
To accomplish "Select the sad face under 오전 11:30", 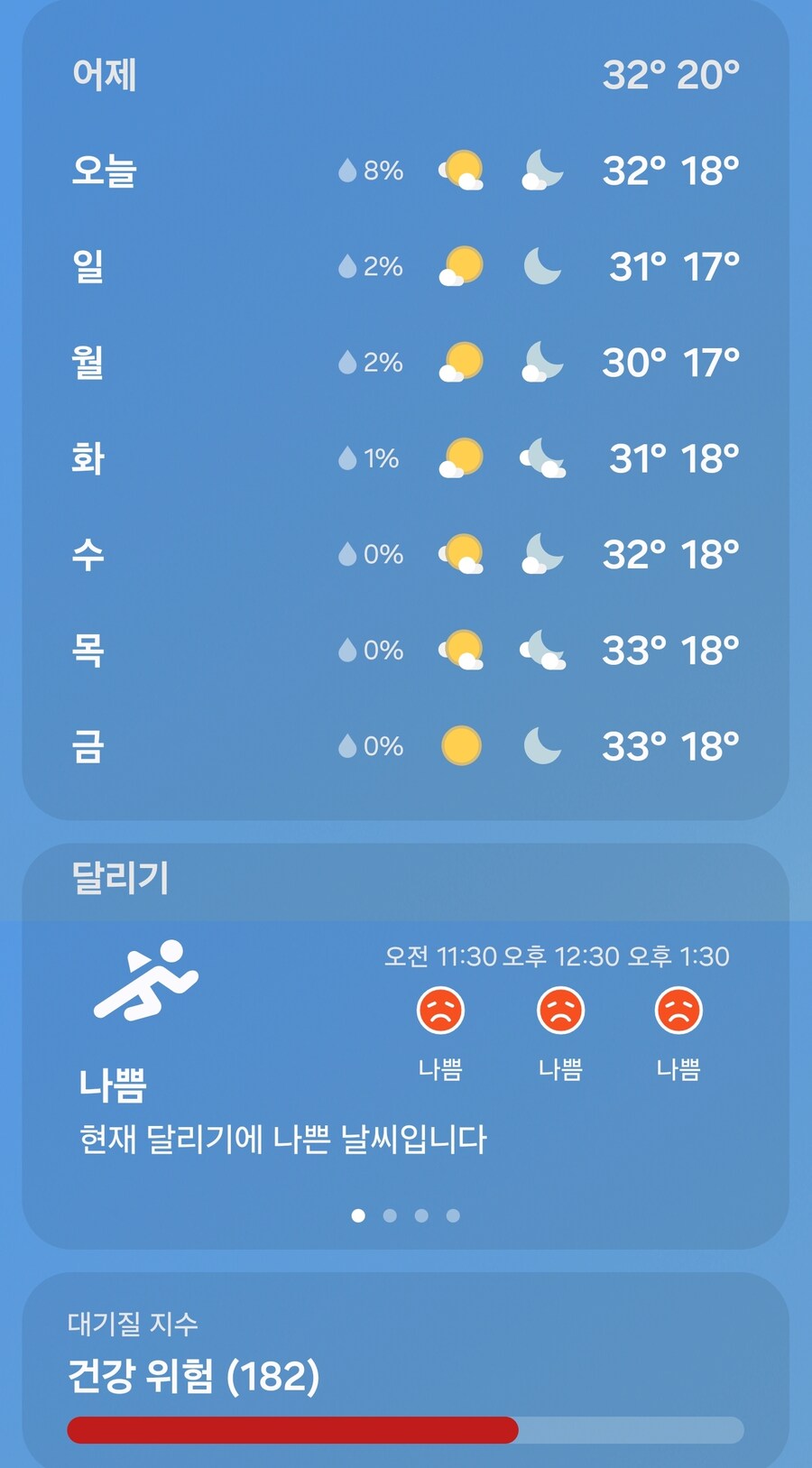I will tap(439, 1012).
